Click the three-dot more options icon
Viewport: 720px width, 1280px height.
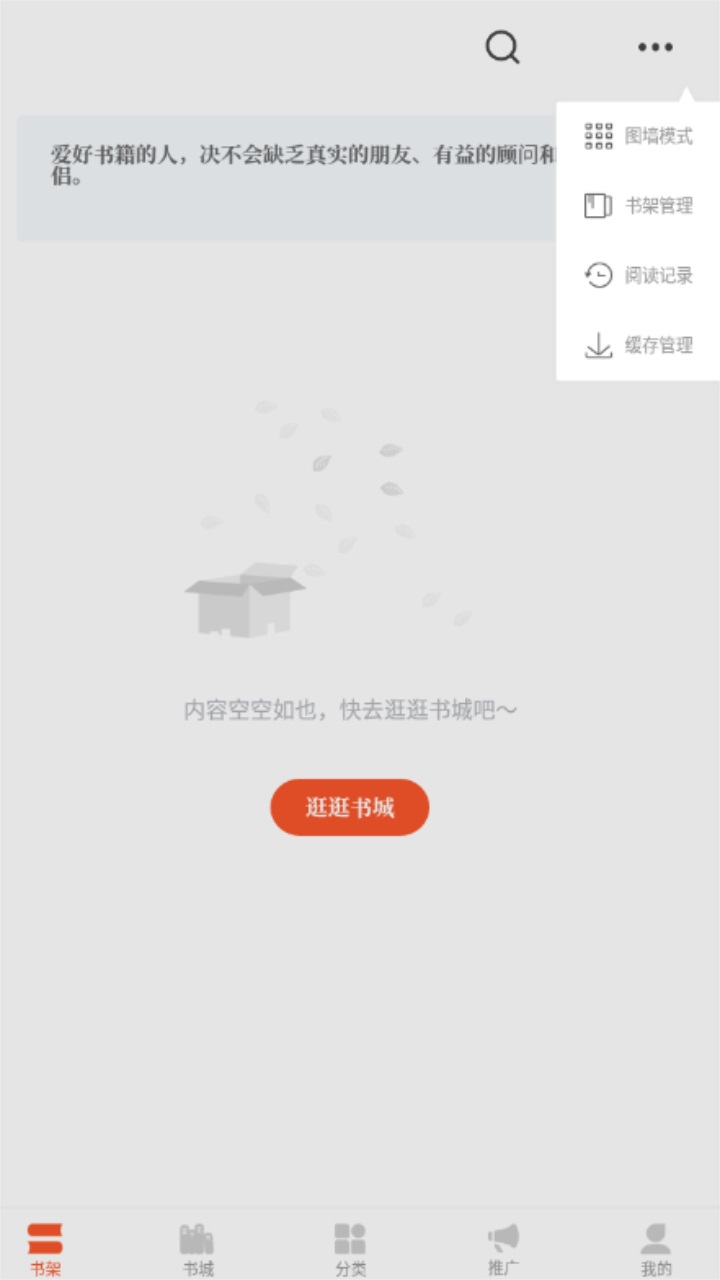(656, 46)
